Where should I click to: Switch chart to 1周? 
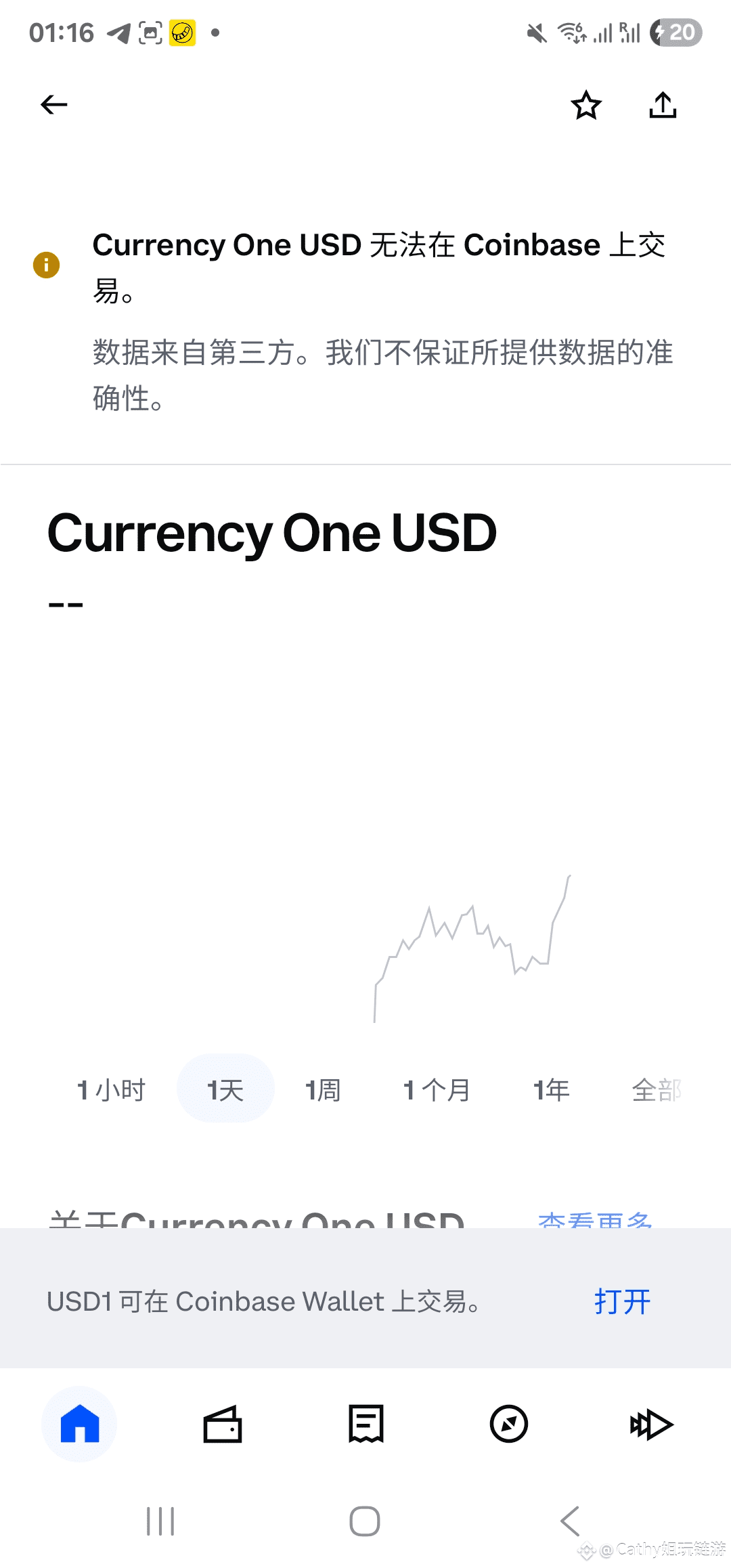click(x=323, y=1090)
